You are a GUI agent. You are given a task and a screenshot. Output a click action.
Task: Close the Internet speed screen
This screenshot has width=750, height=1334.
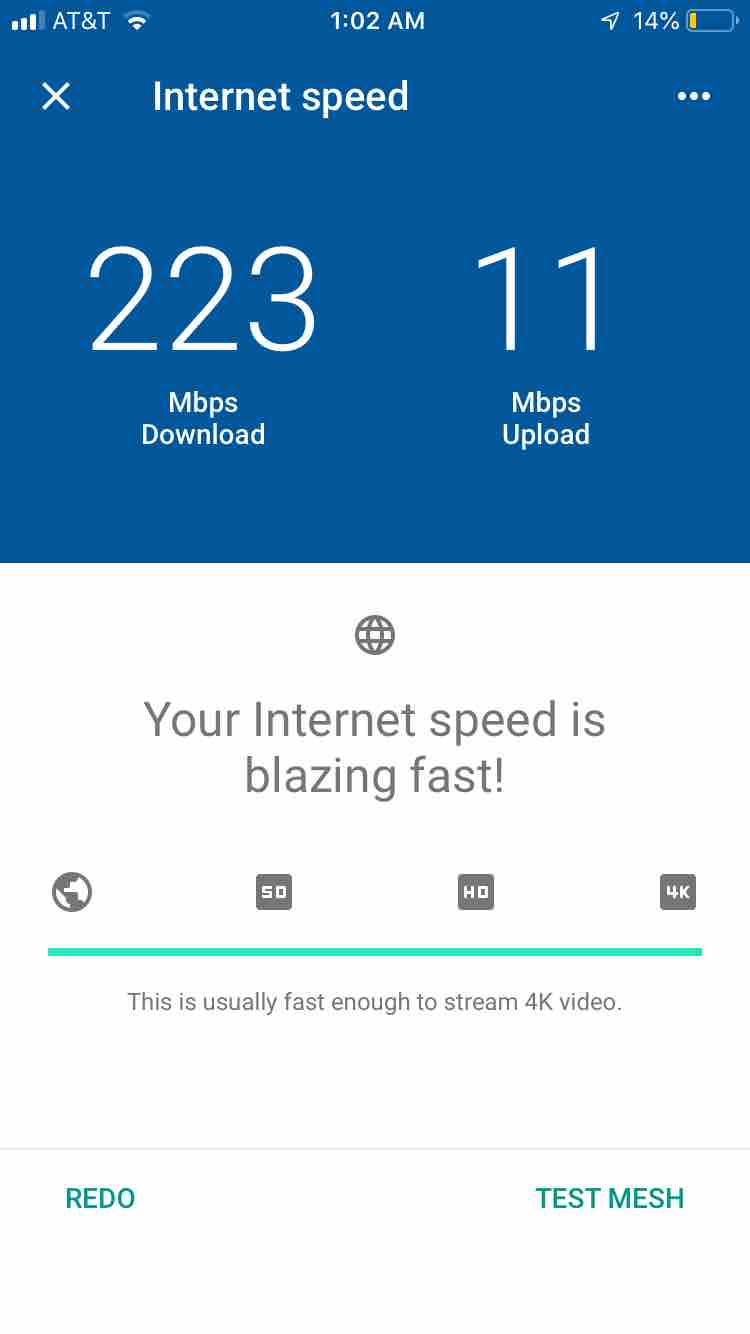coord(56,96)
